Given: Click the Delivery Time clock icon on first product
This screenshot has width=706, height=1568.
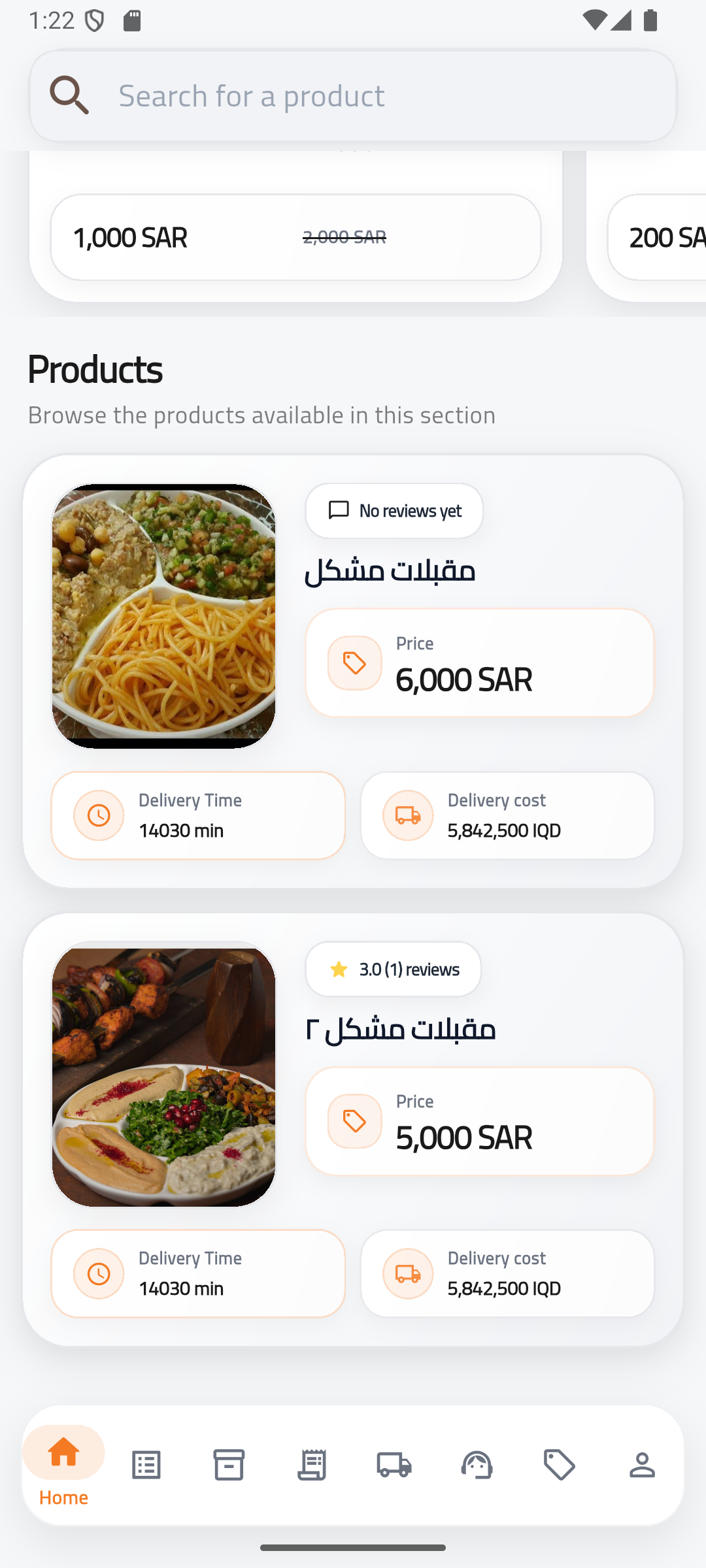Looking at the screenshot, I should pos(98,815).
